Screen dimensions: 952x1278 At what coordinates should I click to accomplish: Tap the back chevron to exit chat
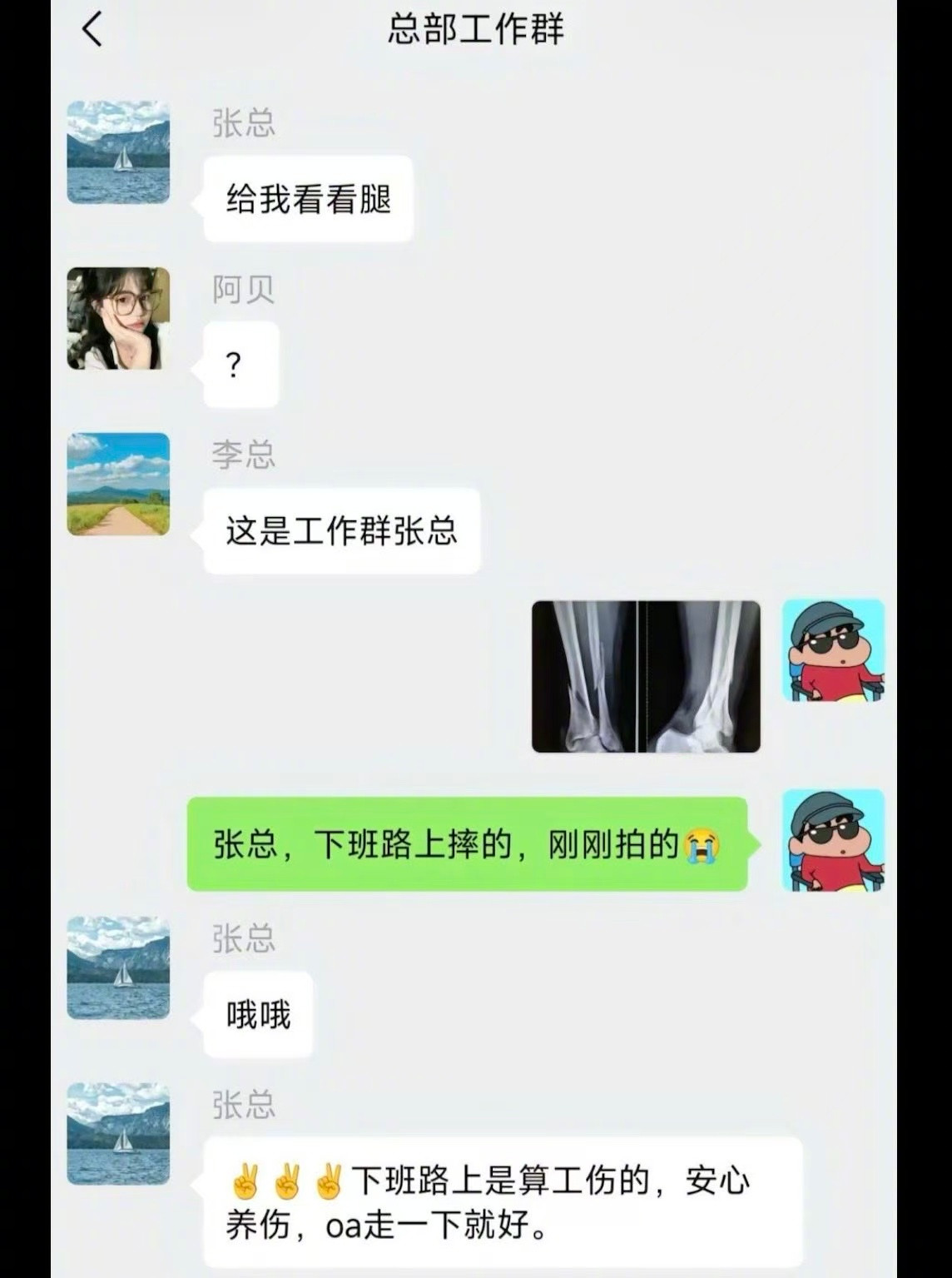(90, 27)
